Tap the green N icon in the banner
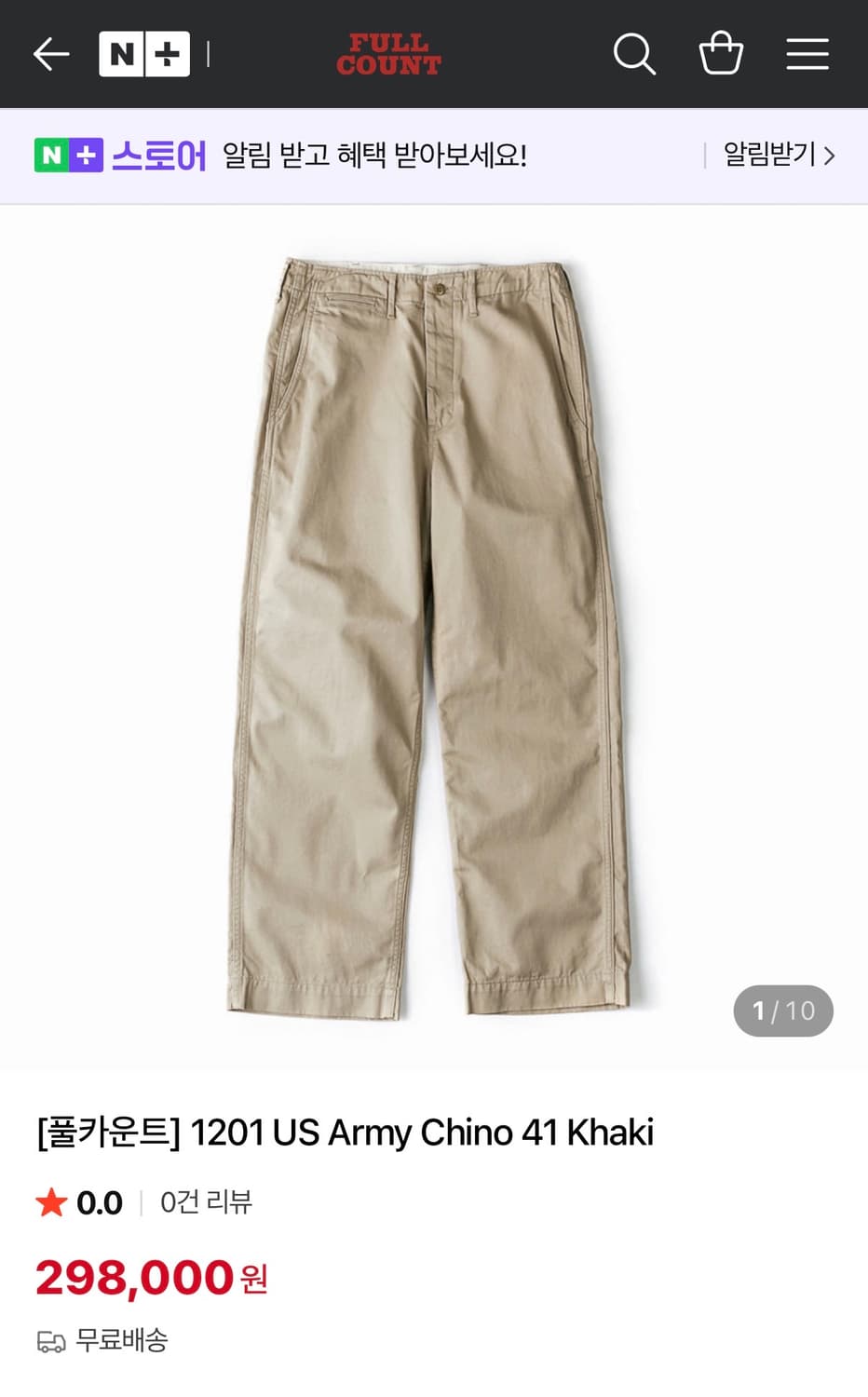The height and width of the screenshot is (1397, 868). [x=53, y=155]
